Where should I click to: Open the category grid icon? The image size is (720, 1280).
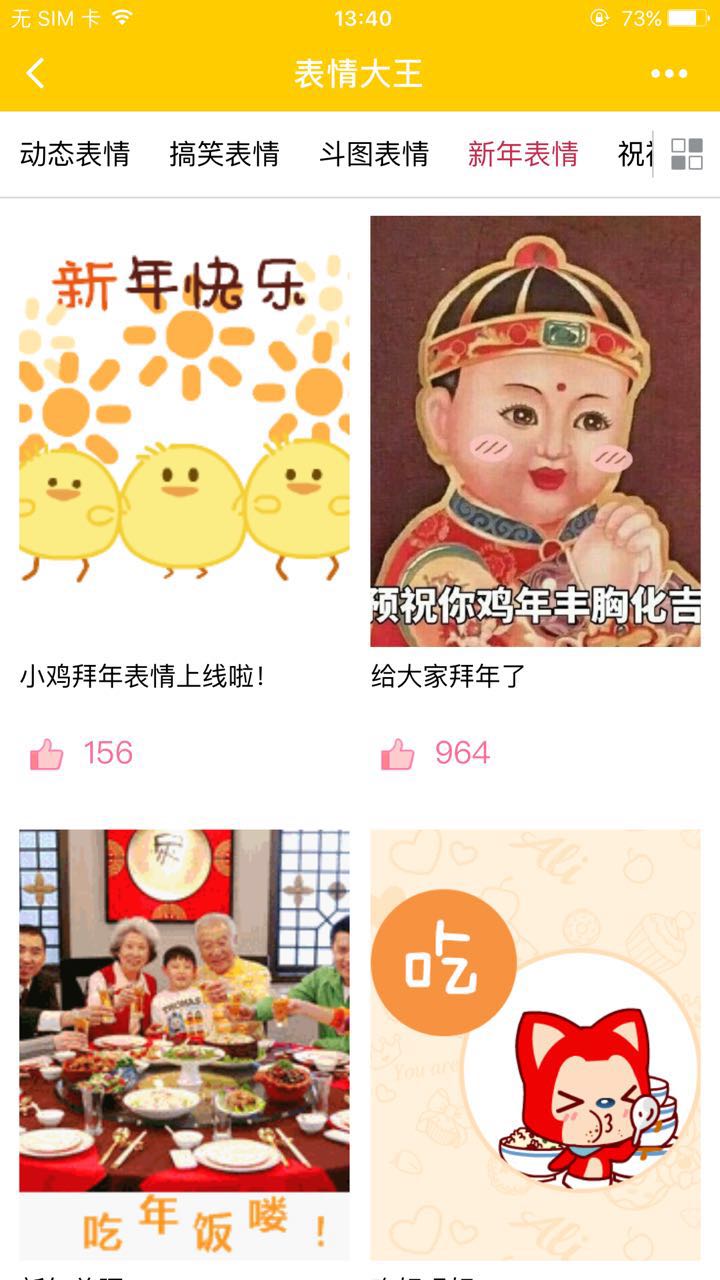pos(687,154)
